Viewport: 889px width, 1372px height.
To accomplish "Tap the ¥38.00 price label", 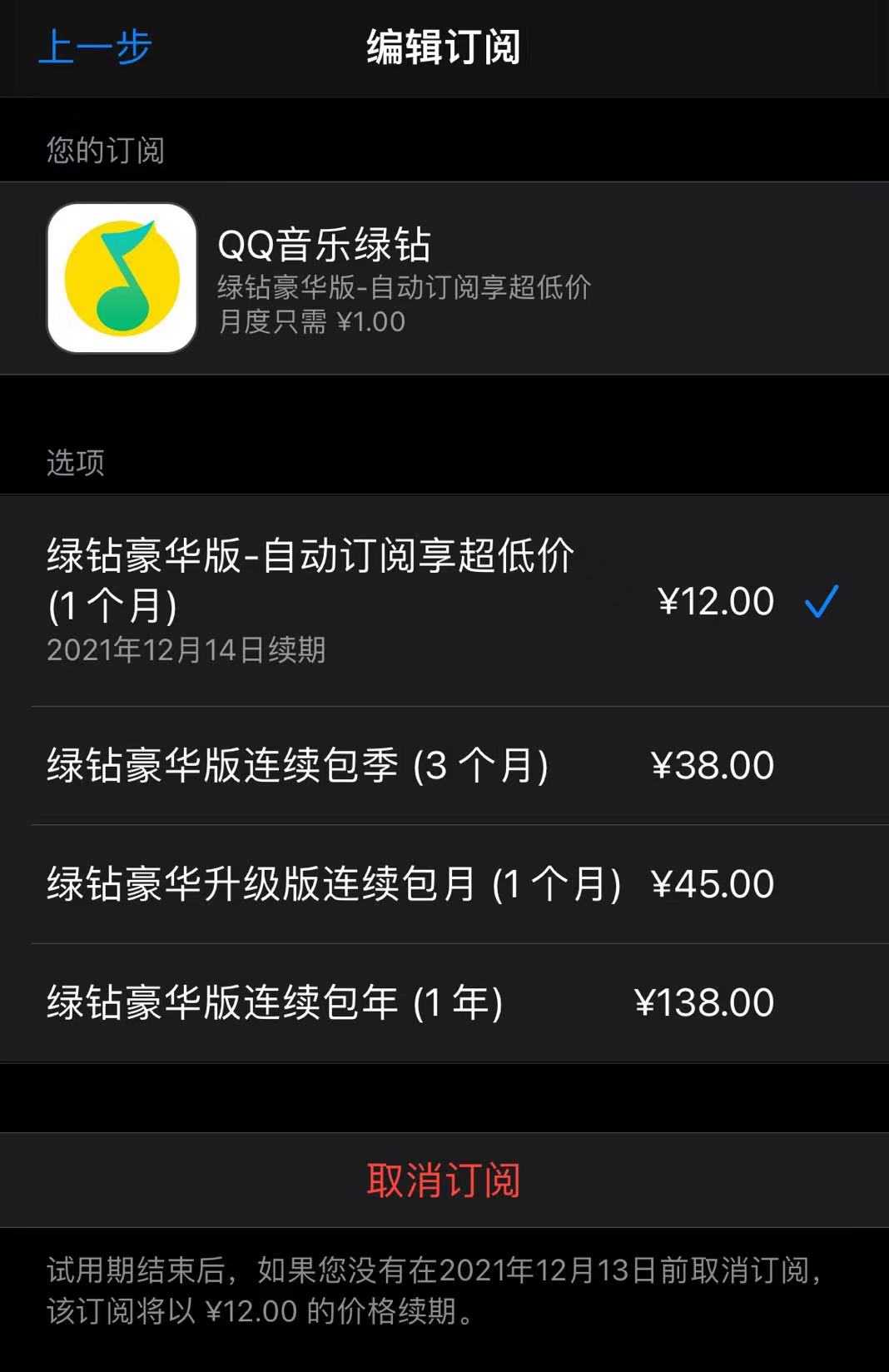I will pyautogui.click(x=712, y=763).
